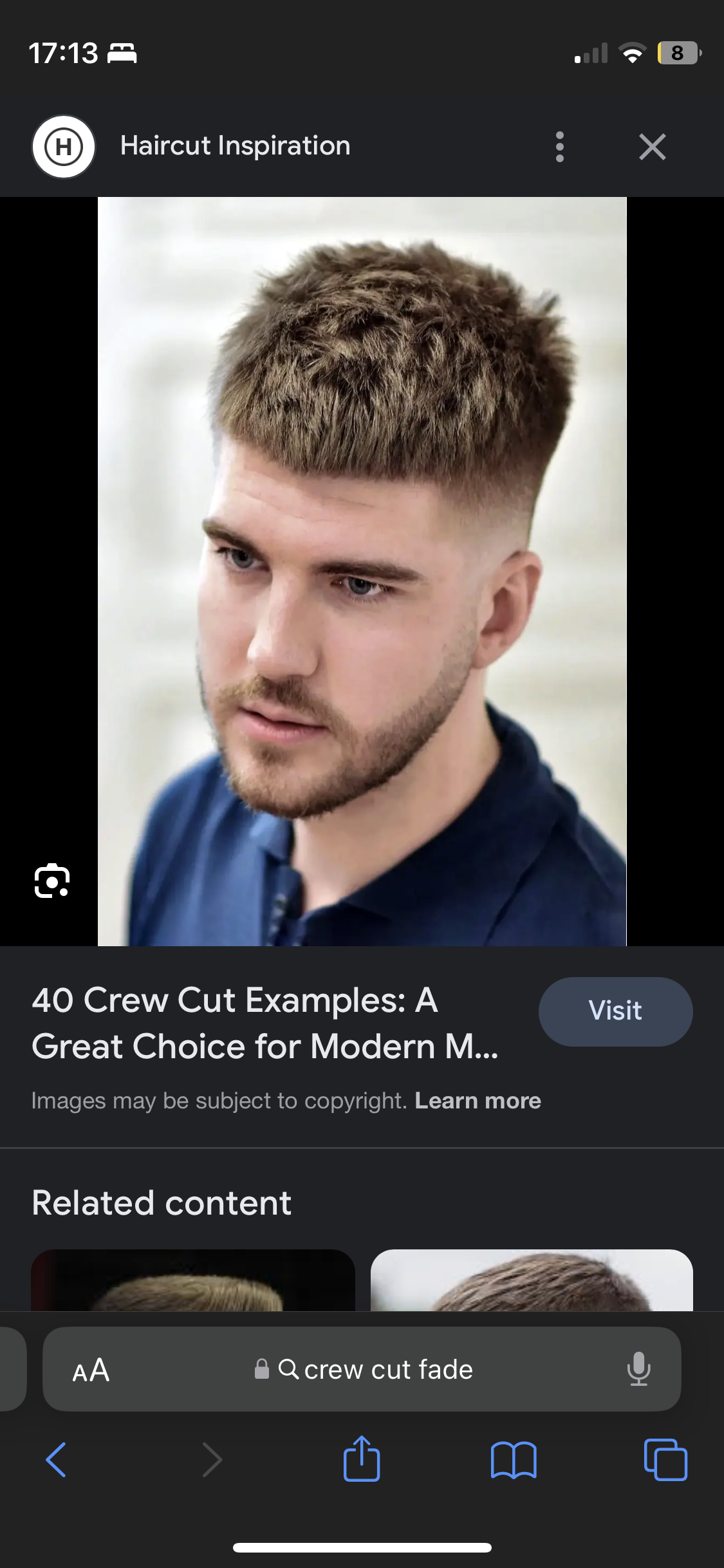The height and width of the screenshot is (1568, 724).
Task: Tap the Visit button
Action: pos(615,1011)
